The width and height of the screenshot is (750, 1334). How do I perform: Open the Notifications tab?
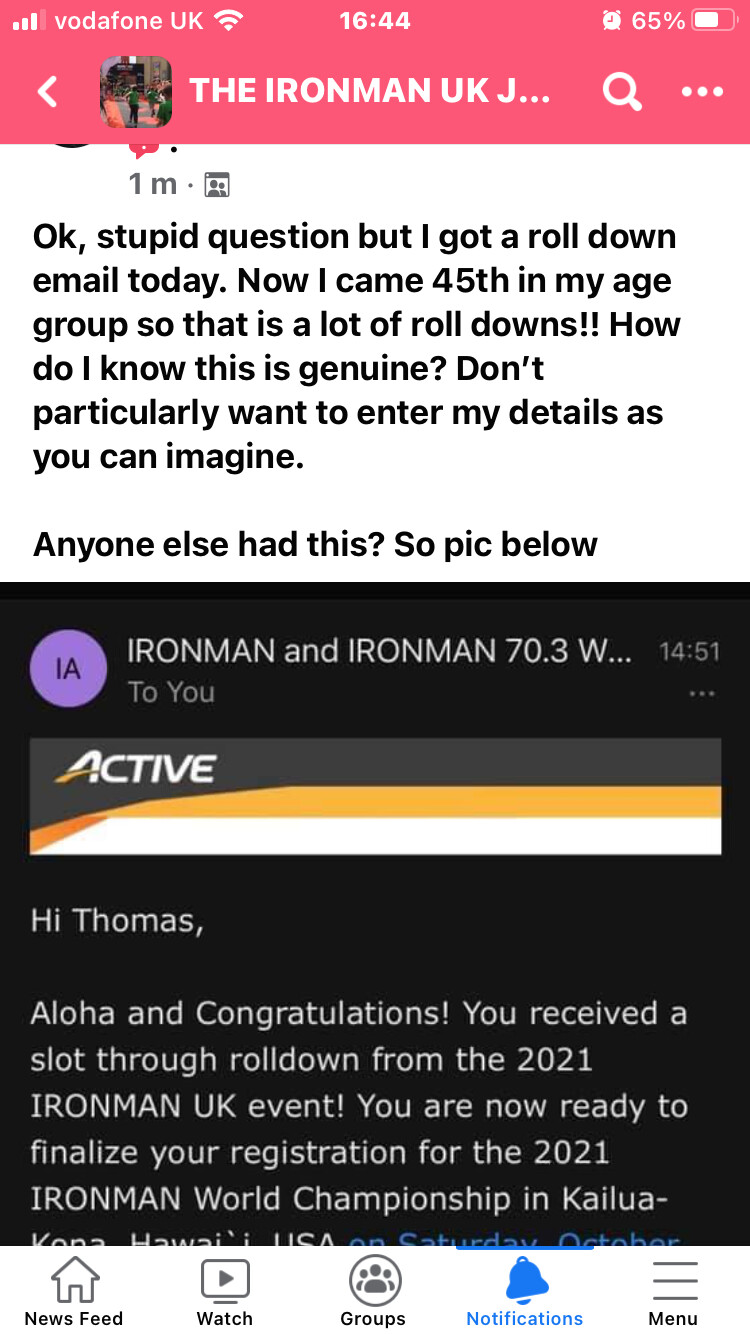[x=524, y=1291]
